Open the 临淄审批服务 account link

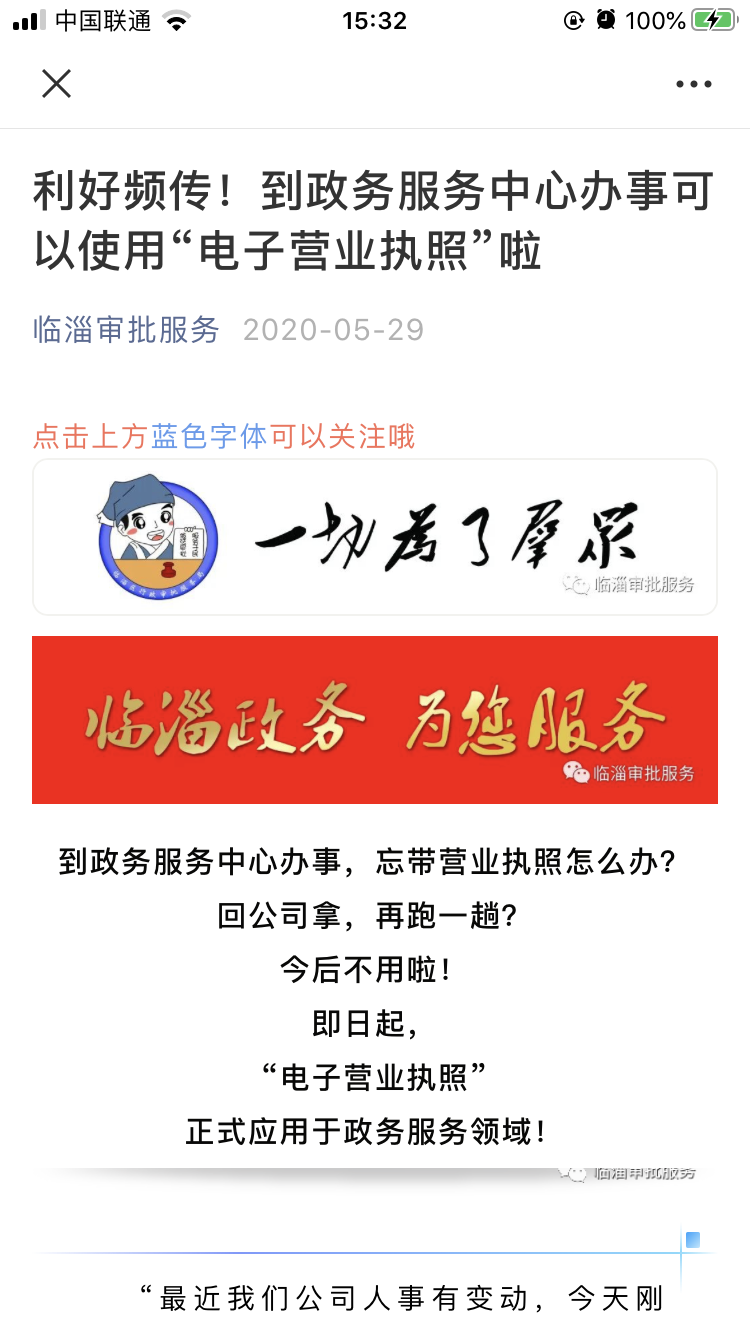(x=126, y=330)
